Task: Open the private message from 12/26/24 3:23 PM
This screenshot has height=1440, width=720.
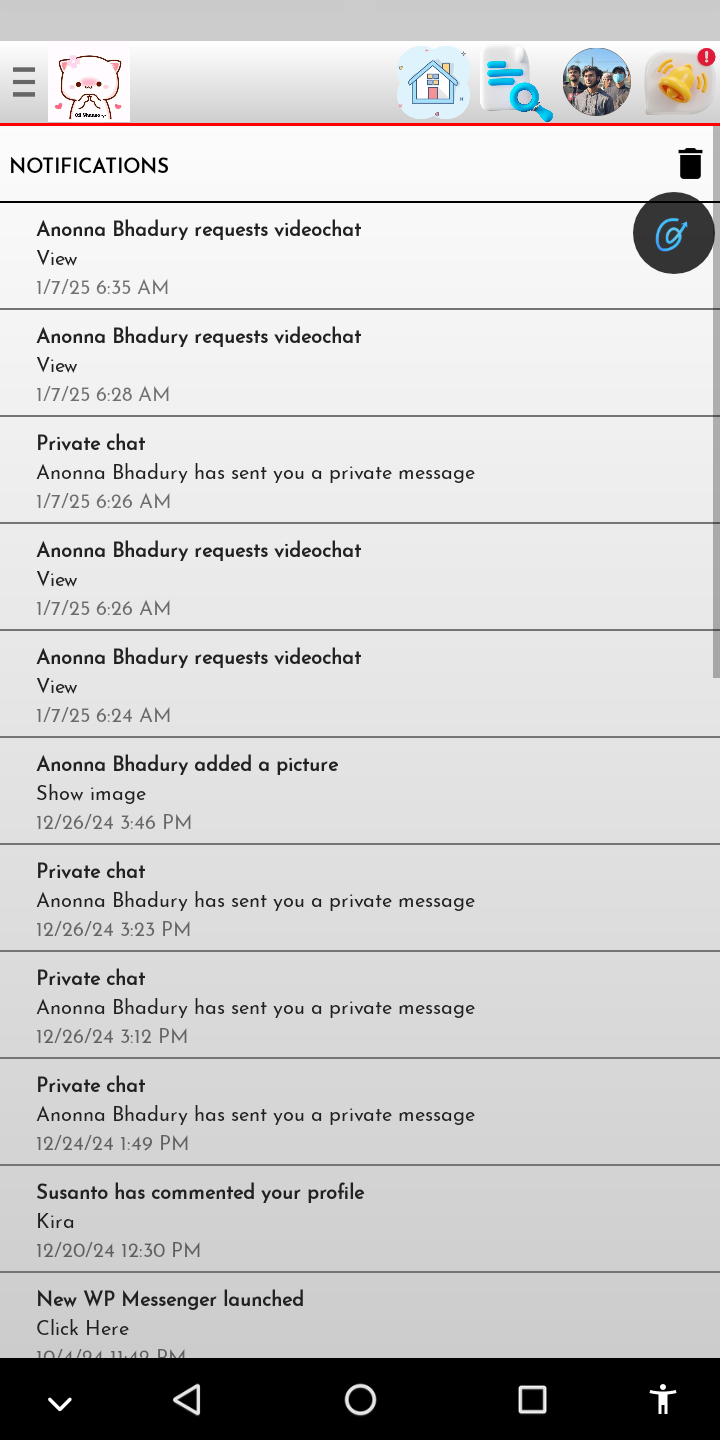Action: (x=360, y=898)
